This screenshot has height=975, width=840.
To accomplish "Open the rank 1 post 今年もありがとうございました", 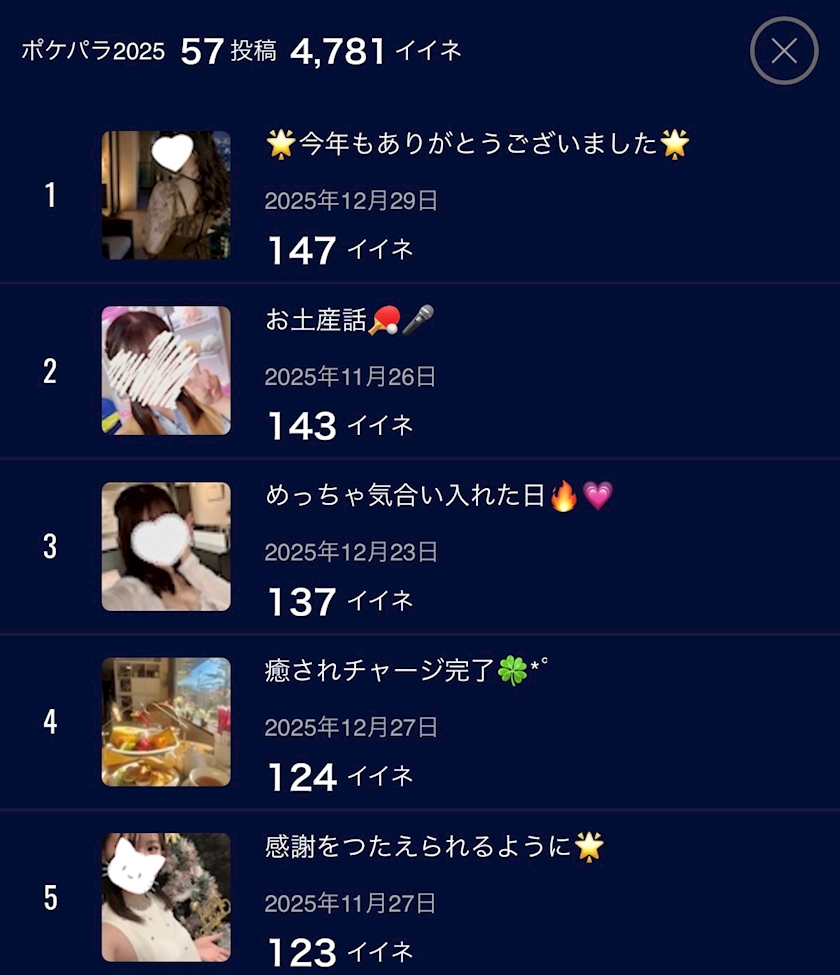I will point(420,196).
